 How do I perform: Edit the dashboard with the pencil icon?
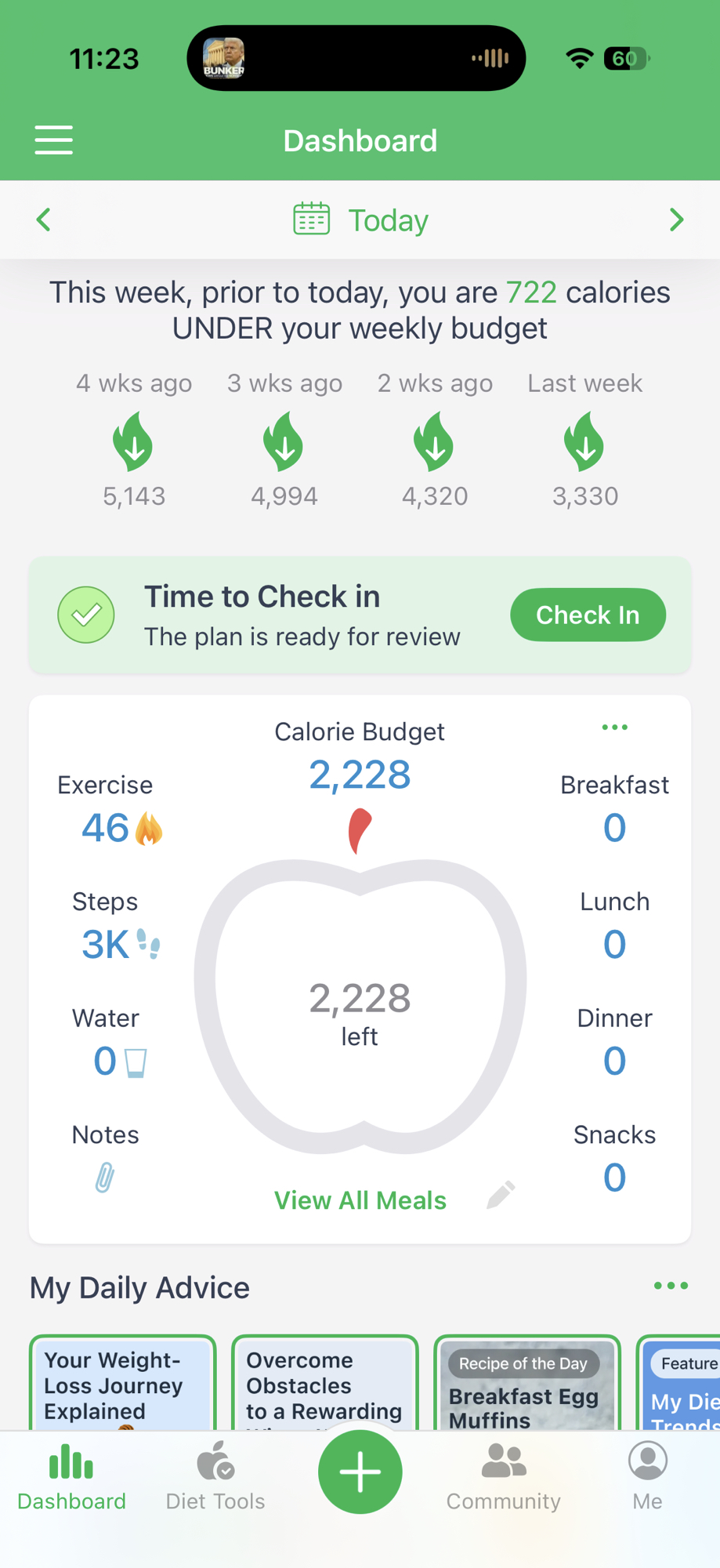pyautogui.click(x=501, y=1195)
